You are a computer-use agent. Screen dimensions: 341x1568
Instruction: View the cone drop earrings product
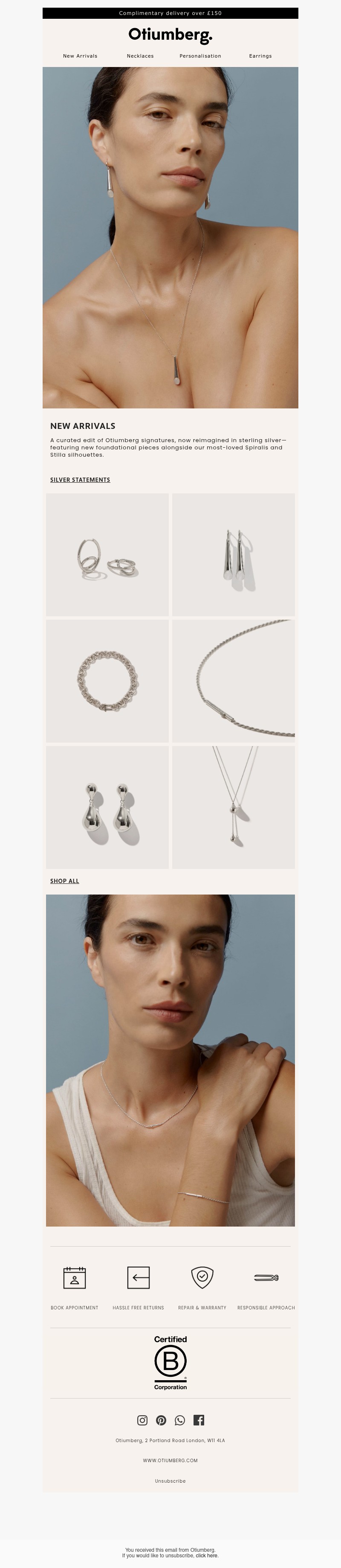[x=234, y=554]
